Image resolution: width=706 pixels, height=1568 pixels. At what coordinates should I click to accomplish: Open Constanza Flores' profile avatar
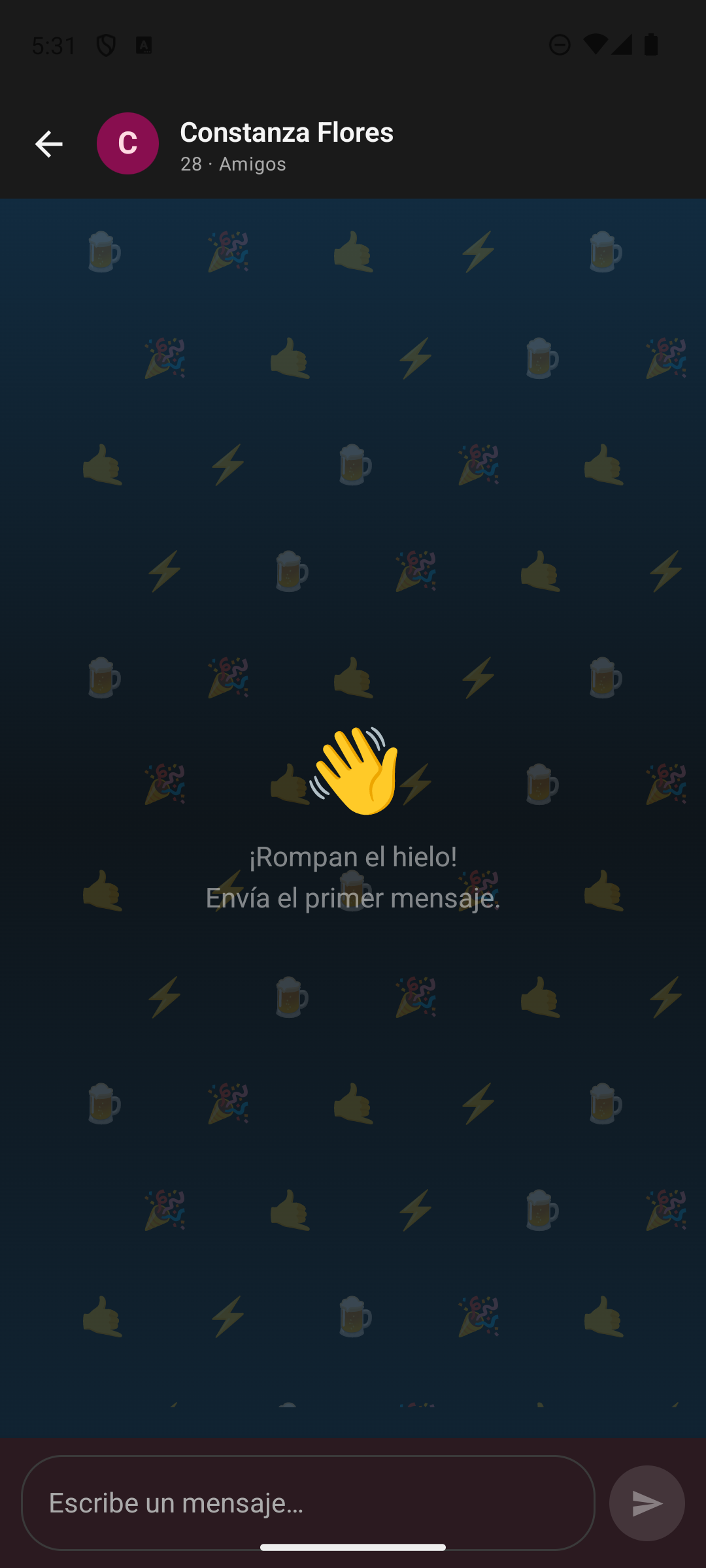[x=127, y=144]
